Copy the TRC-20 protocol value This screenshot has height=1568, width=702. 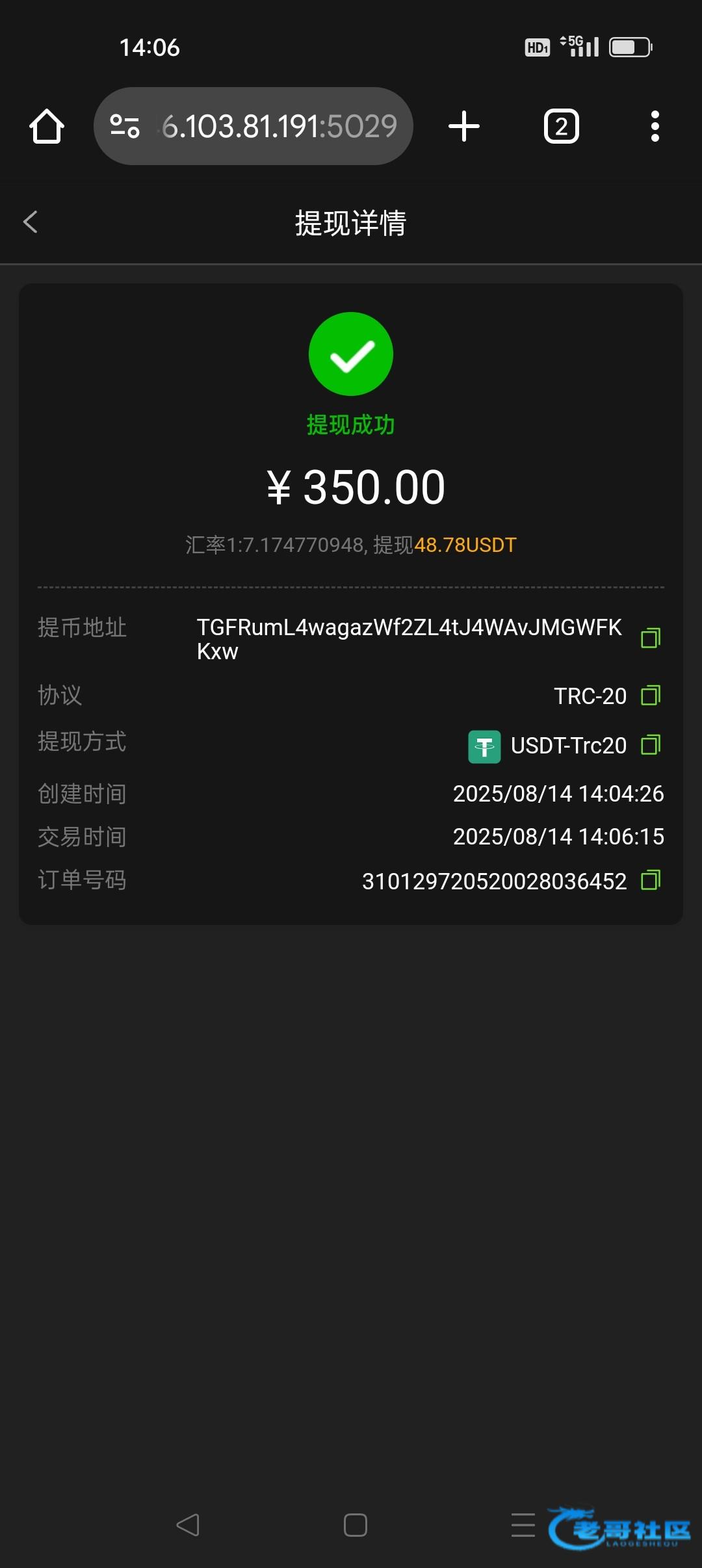651,696
